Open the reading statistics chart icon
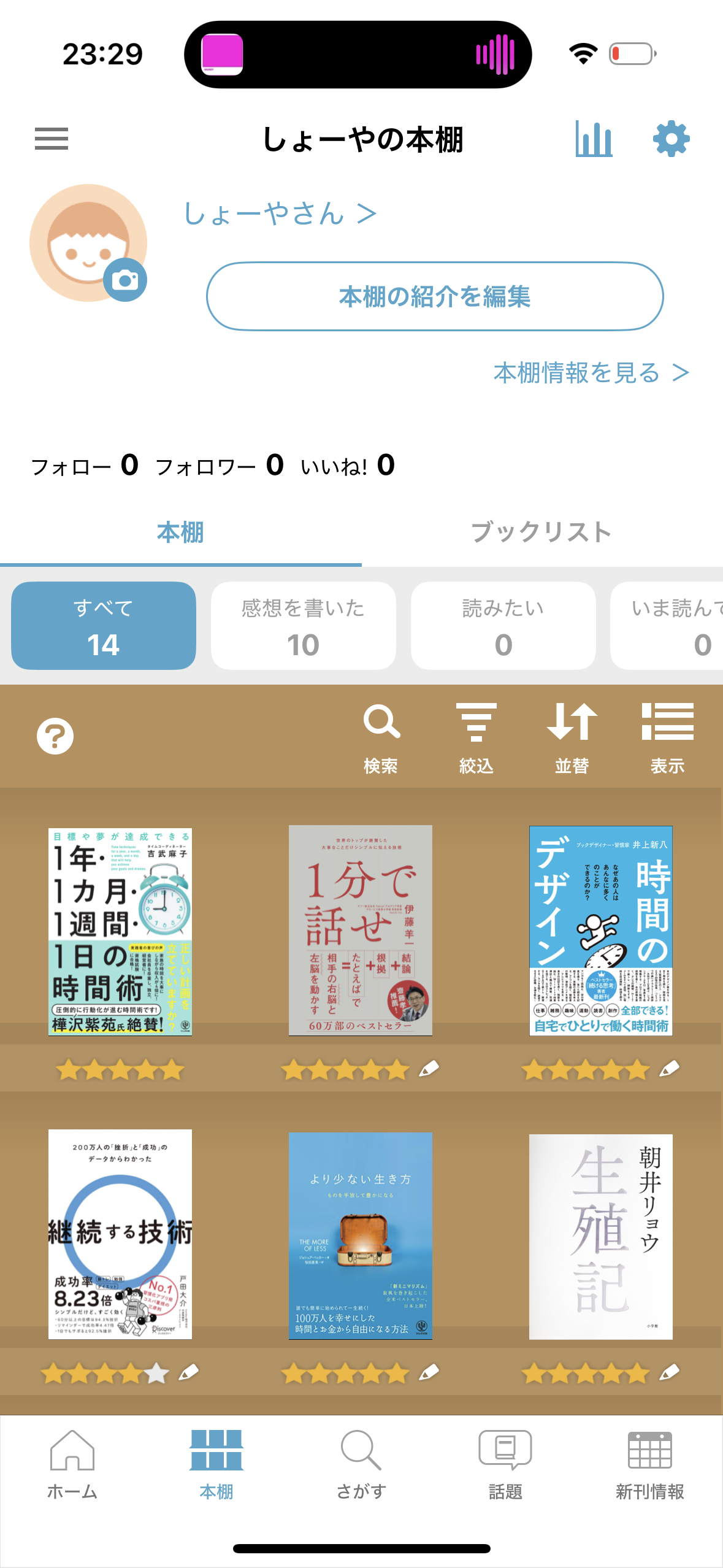This screenshot has width=723, height=1568. point(594,139)
